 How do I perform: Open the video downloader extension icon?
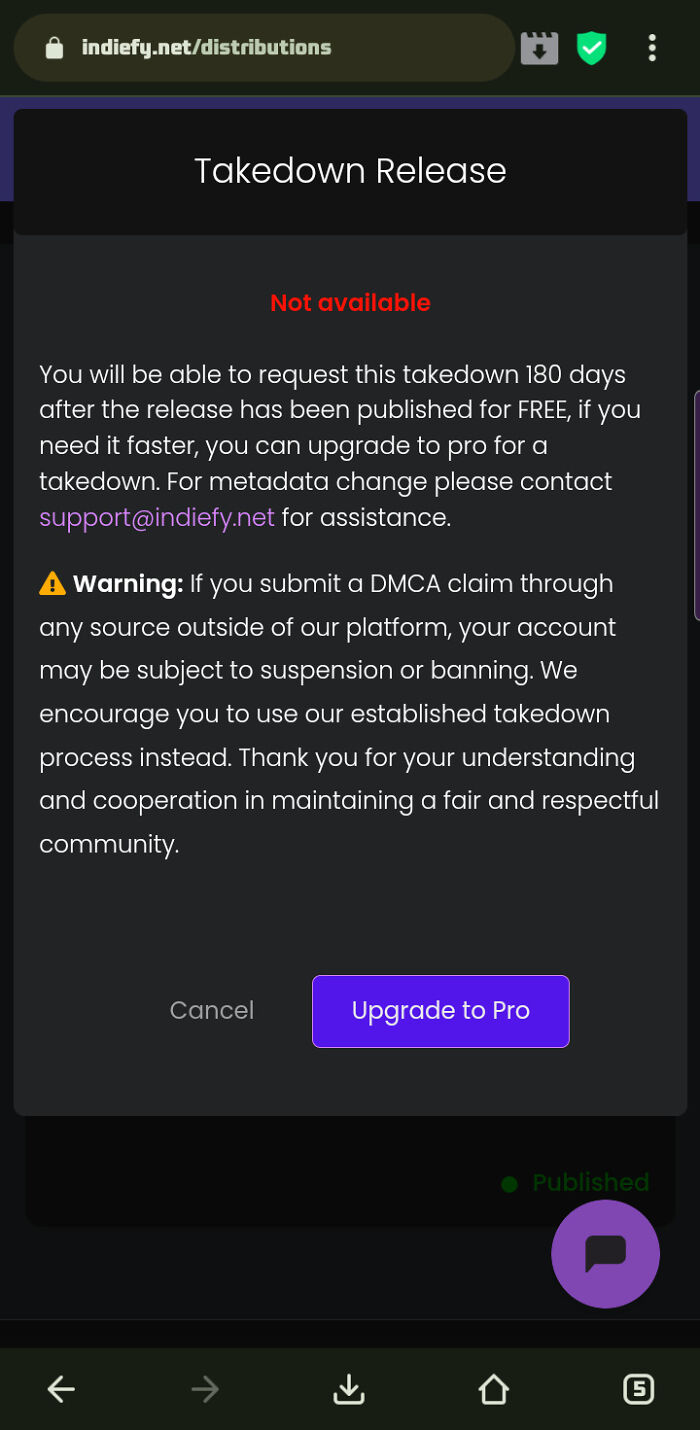pyautogui.click(x=539, y=48)
